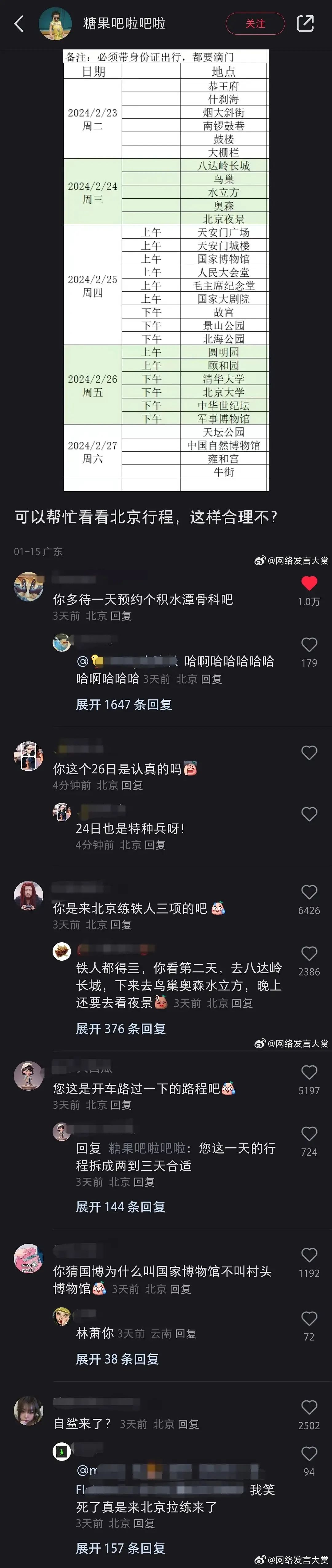Go back using the top-left arrow
The width and height of the screenshot is (332, 1568).
pyautogui.click(x=19, y=24)
